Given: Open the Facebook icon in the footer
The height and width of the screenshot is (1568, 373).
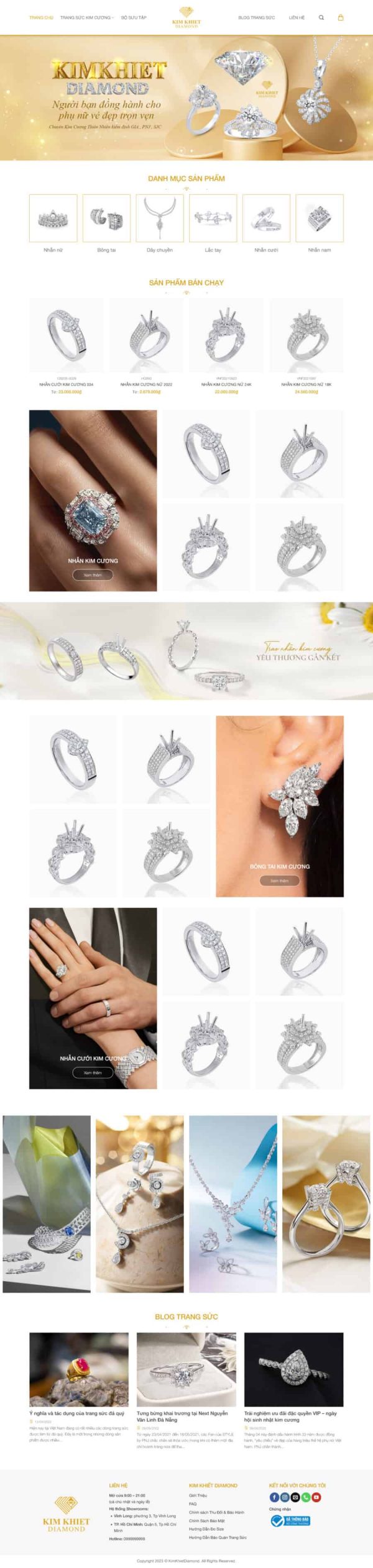Looking at the screenshot, I should 274,1497.
